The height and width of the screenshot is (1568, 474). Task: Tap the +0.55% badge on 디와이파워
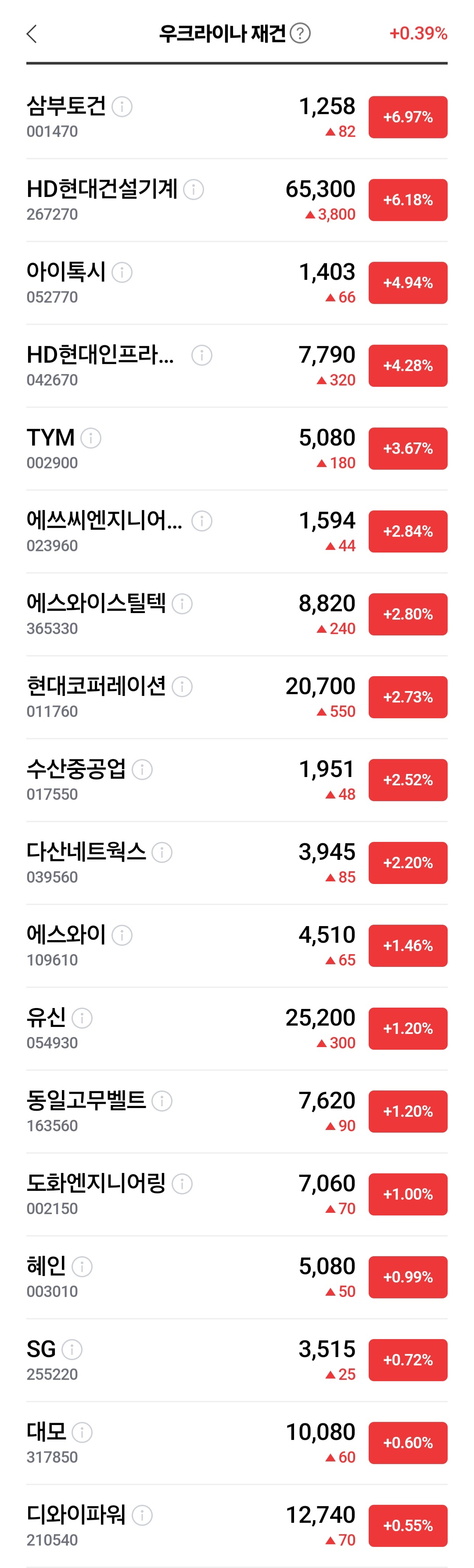coord(408,1525)
